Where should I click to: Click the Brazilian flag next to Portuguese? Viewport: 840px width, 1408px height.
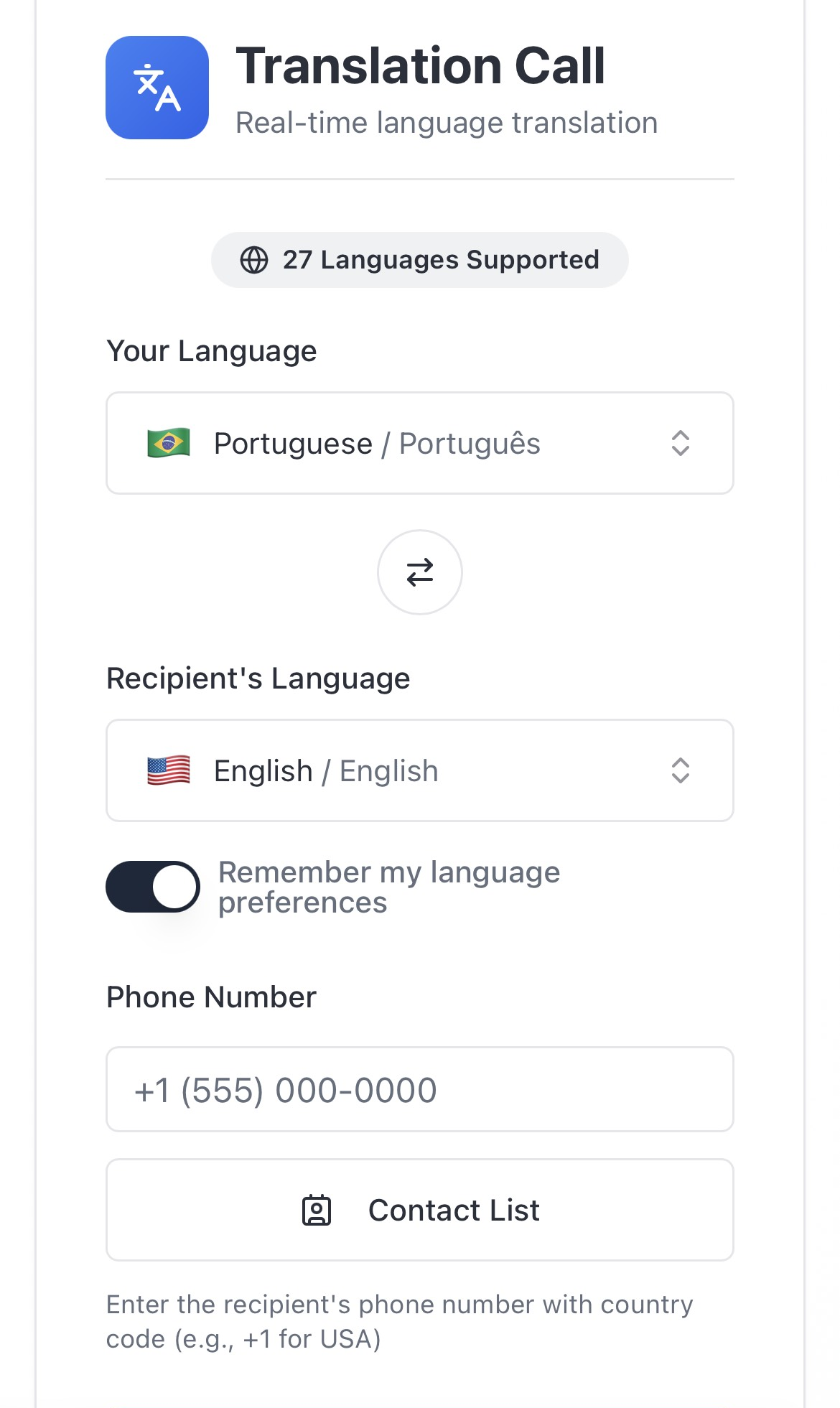click(x=167, y=443)
